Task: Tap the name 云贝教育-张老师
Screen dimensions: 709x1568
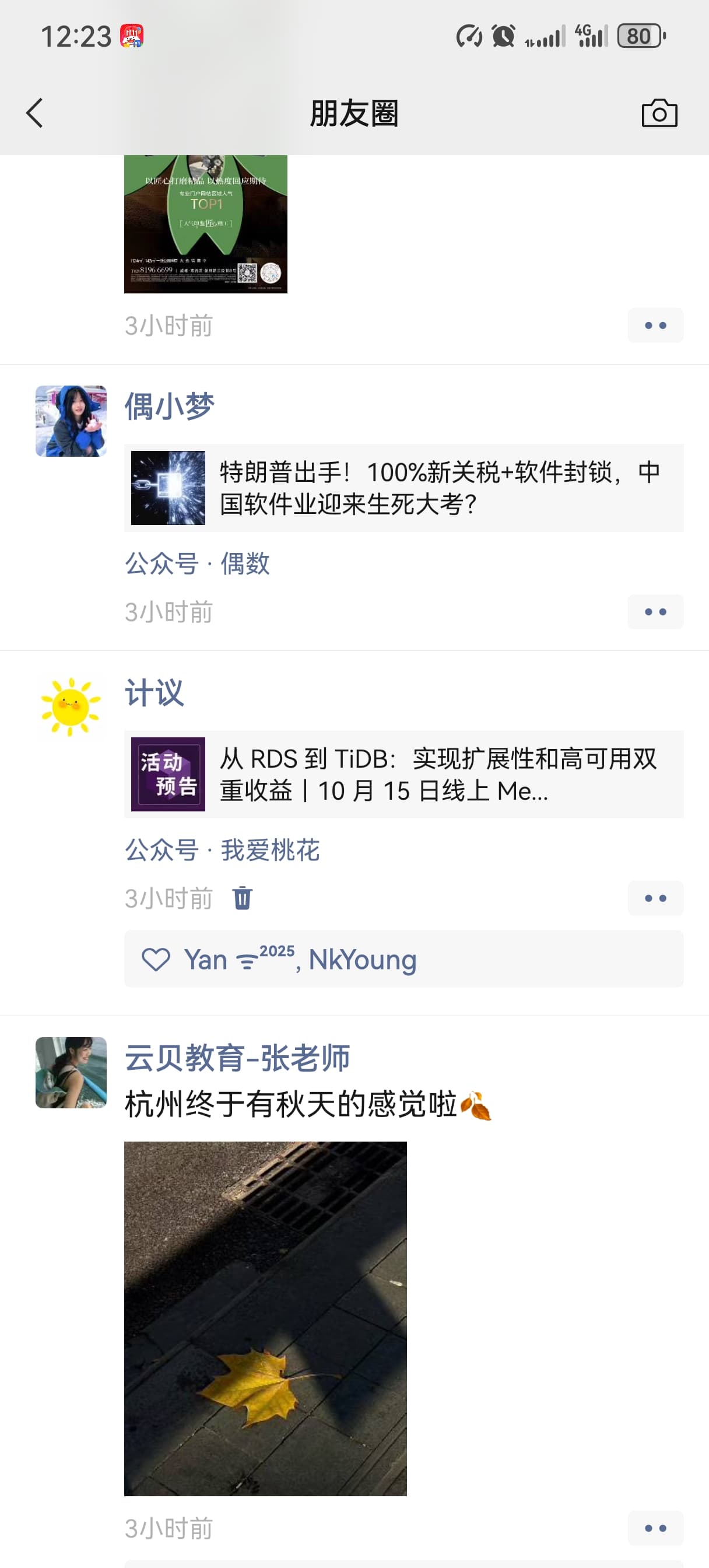Action: coord(237,1058)
